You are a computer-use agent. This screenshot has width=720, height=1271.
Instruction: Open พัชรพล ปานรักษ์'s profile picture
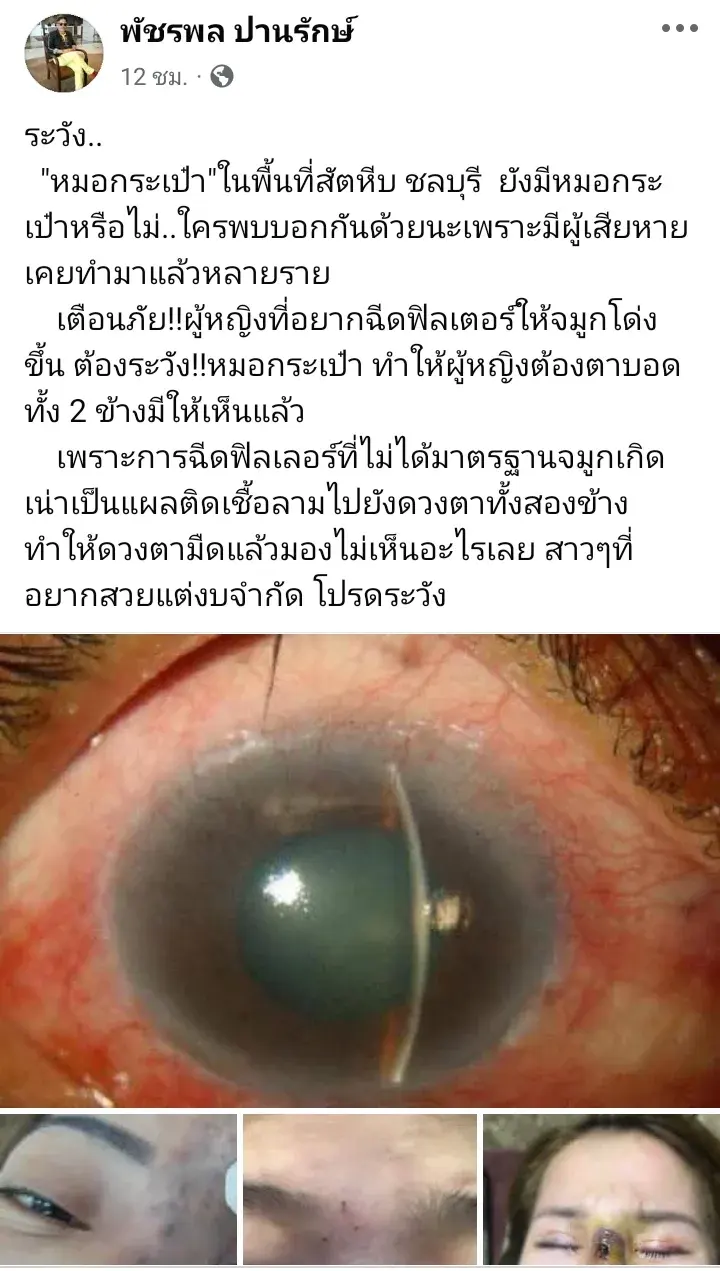pyautogui.click(x=64, y=54)
